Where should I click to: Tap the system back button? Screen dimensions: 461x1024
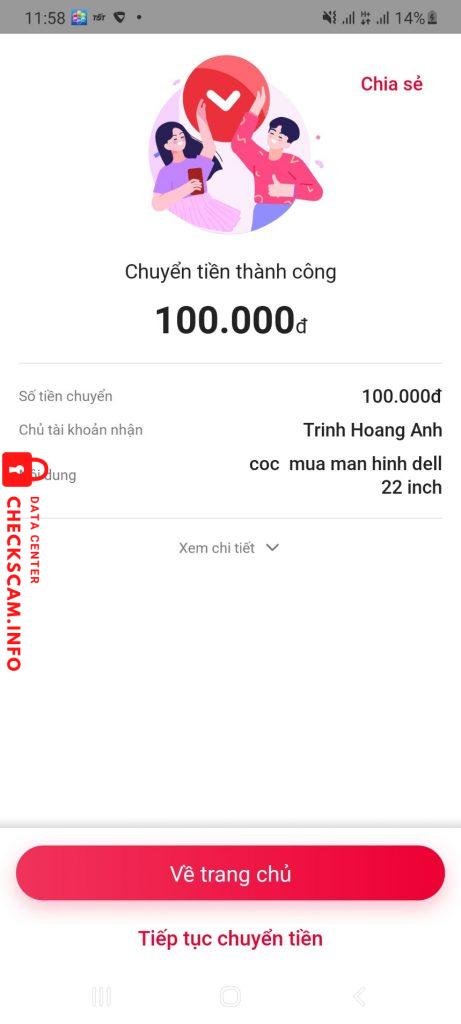tap(359, 997)
